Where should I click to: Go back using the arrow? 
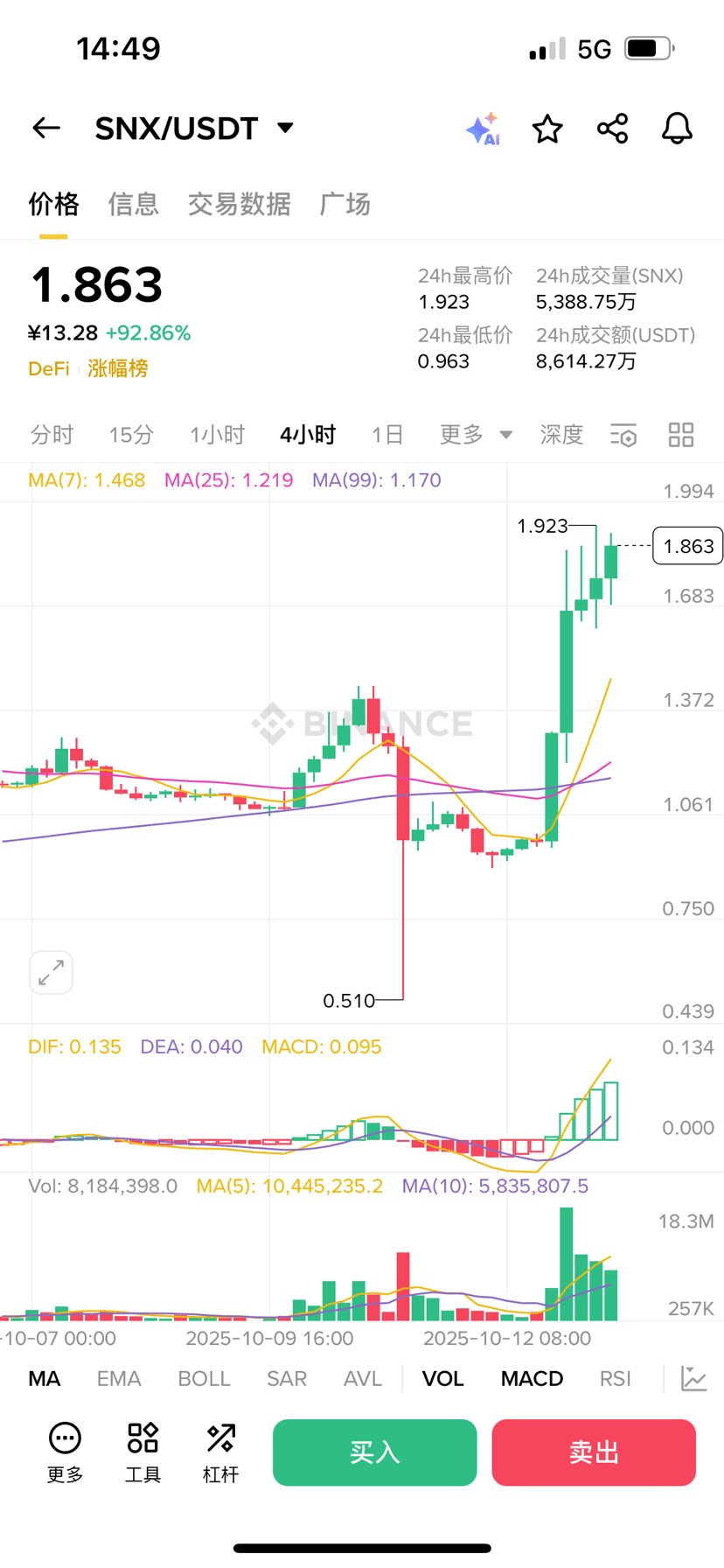coord(46,129)
